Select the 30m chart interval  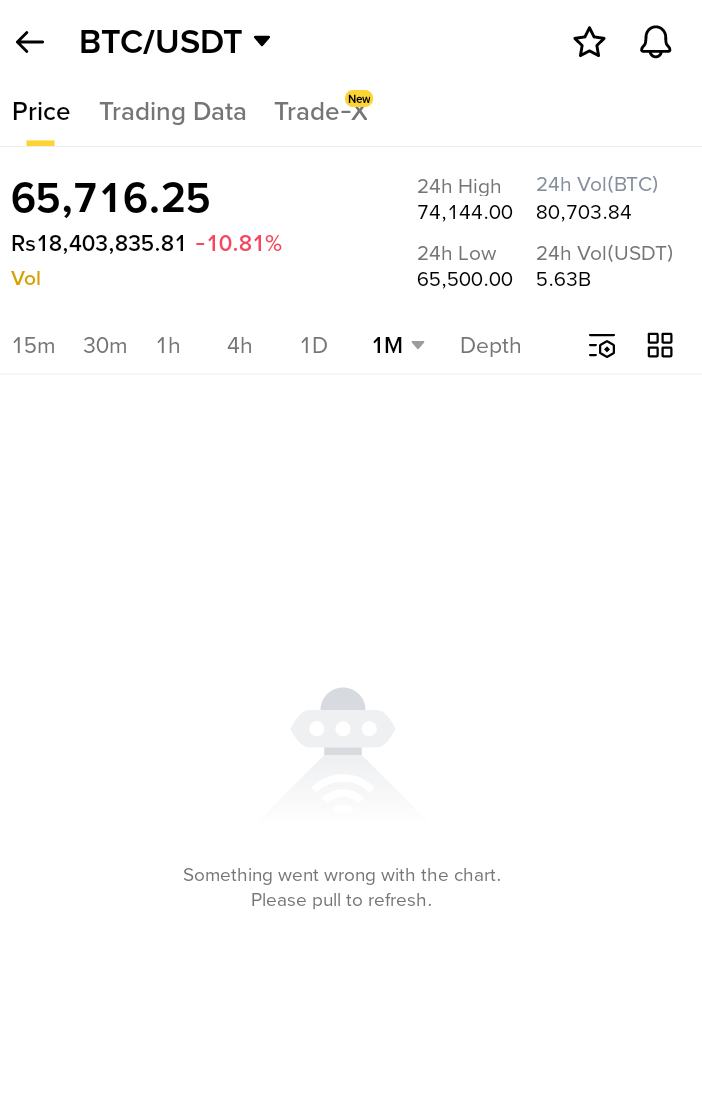pyautogui.click(x=105, y=346)
